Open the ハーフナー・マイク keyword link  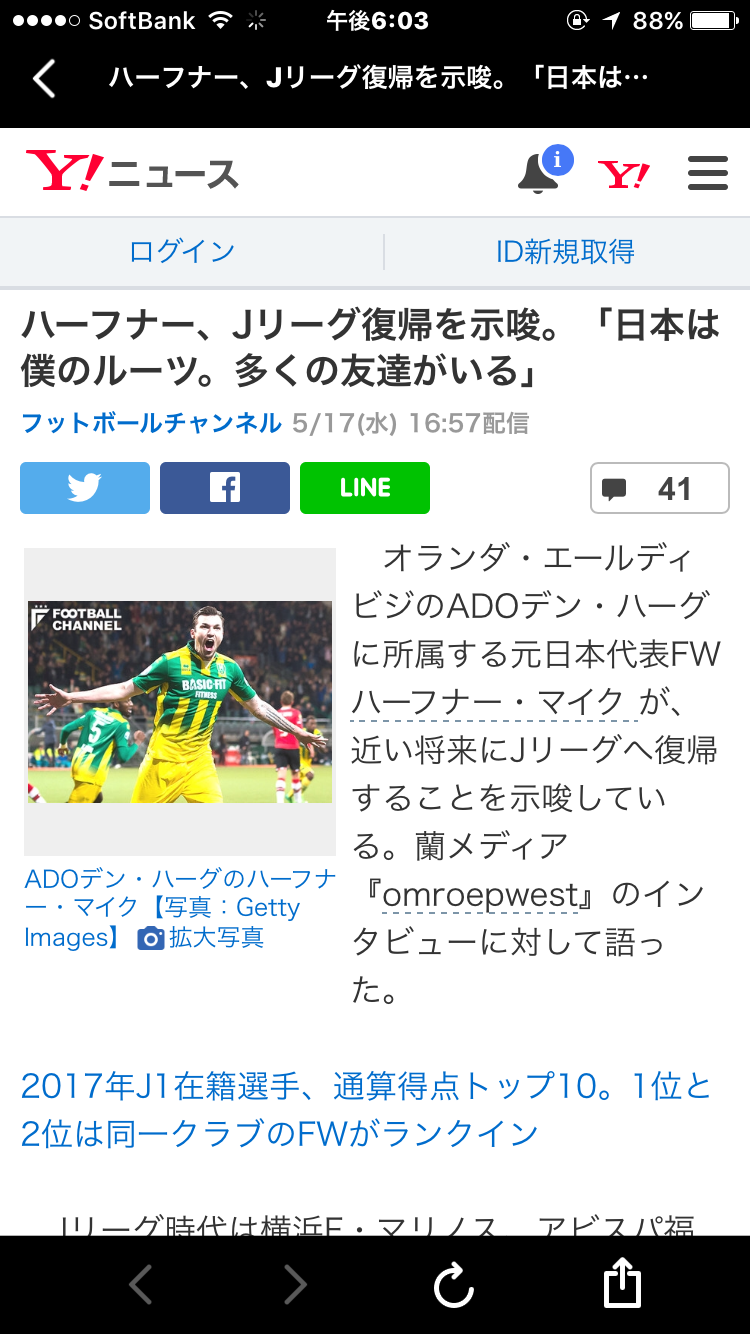(494, 702)
